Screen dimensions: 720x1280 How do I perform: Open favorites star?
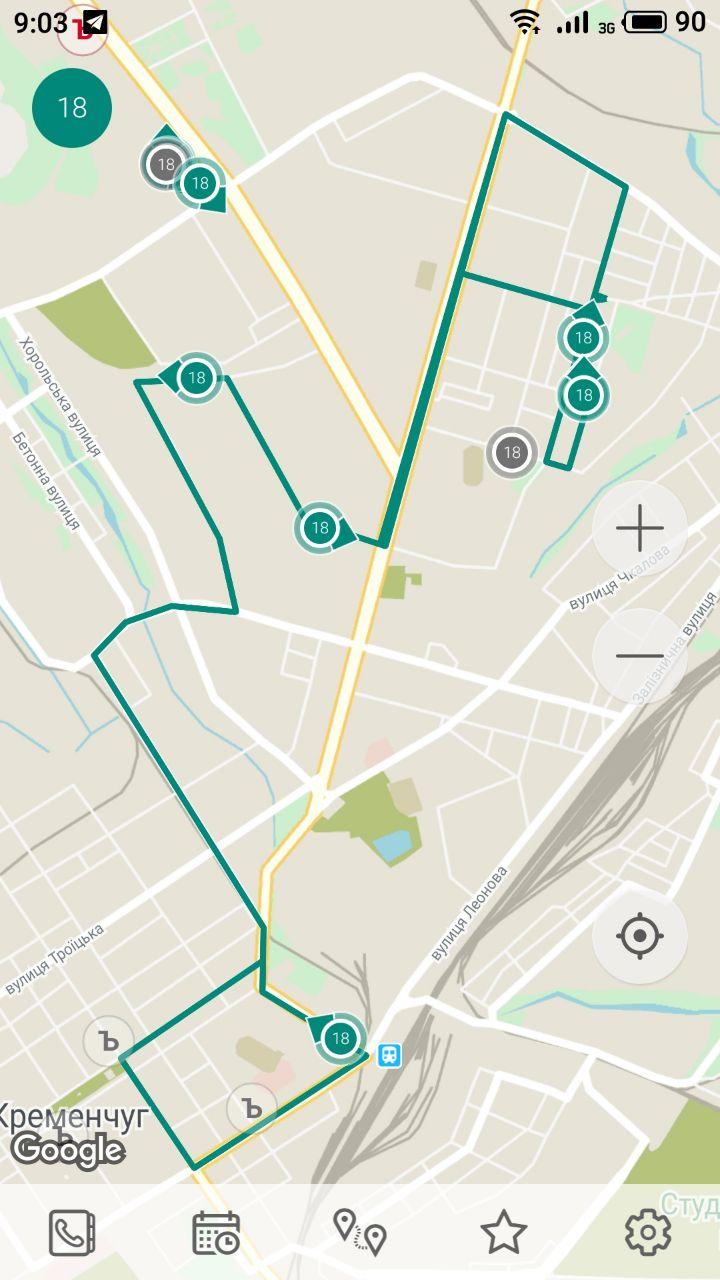pos(504,1232)
